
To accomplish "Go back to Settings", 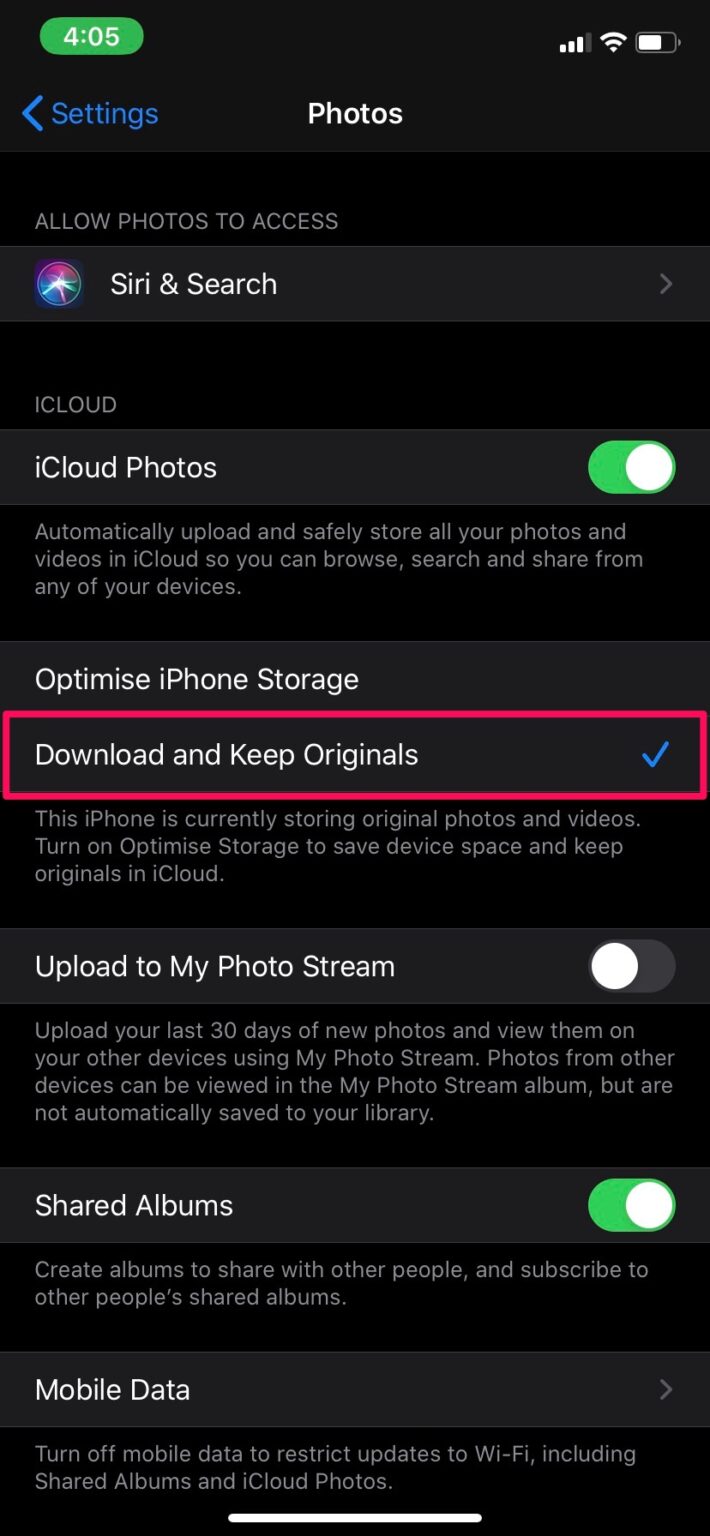I will 89,114.
